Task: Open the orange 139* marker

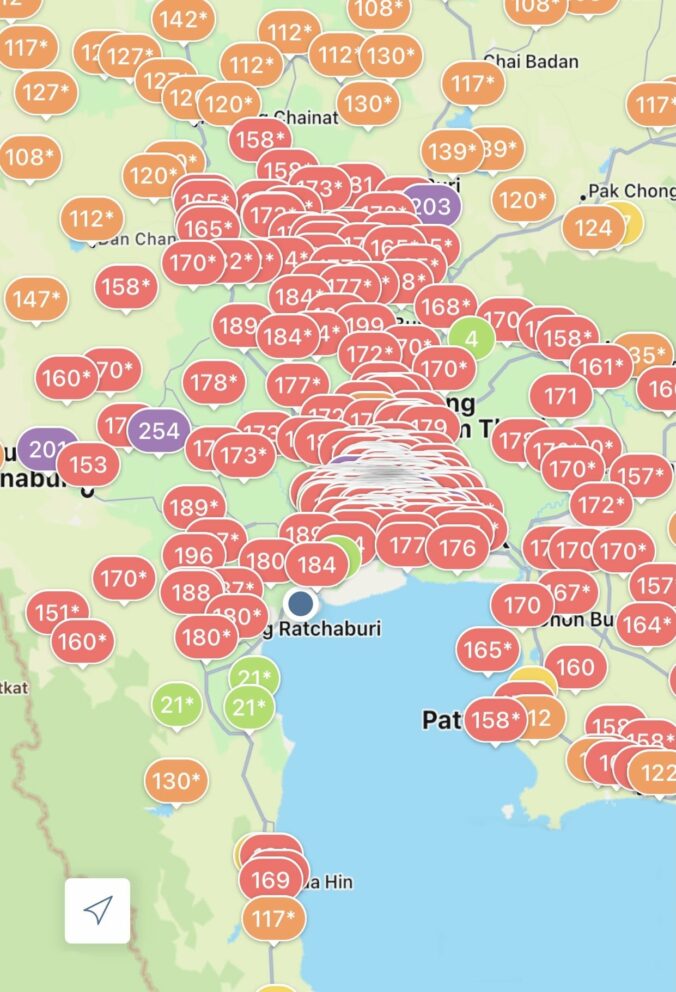Action: 452,151
